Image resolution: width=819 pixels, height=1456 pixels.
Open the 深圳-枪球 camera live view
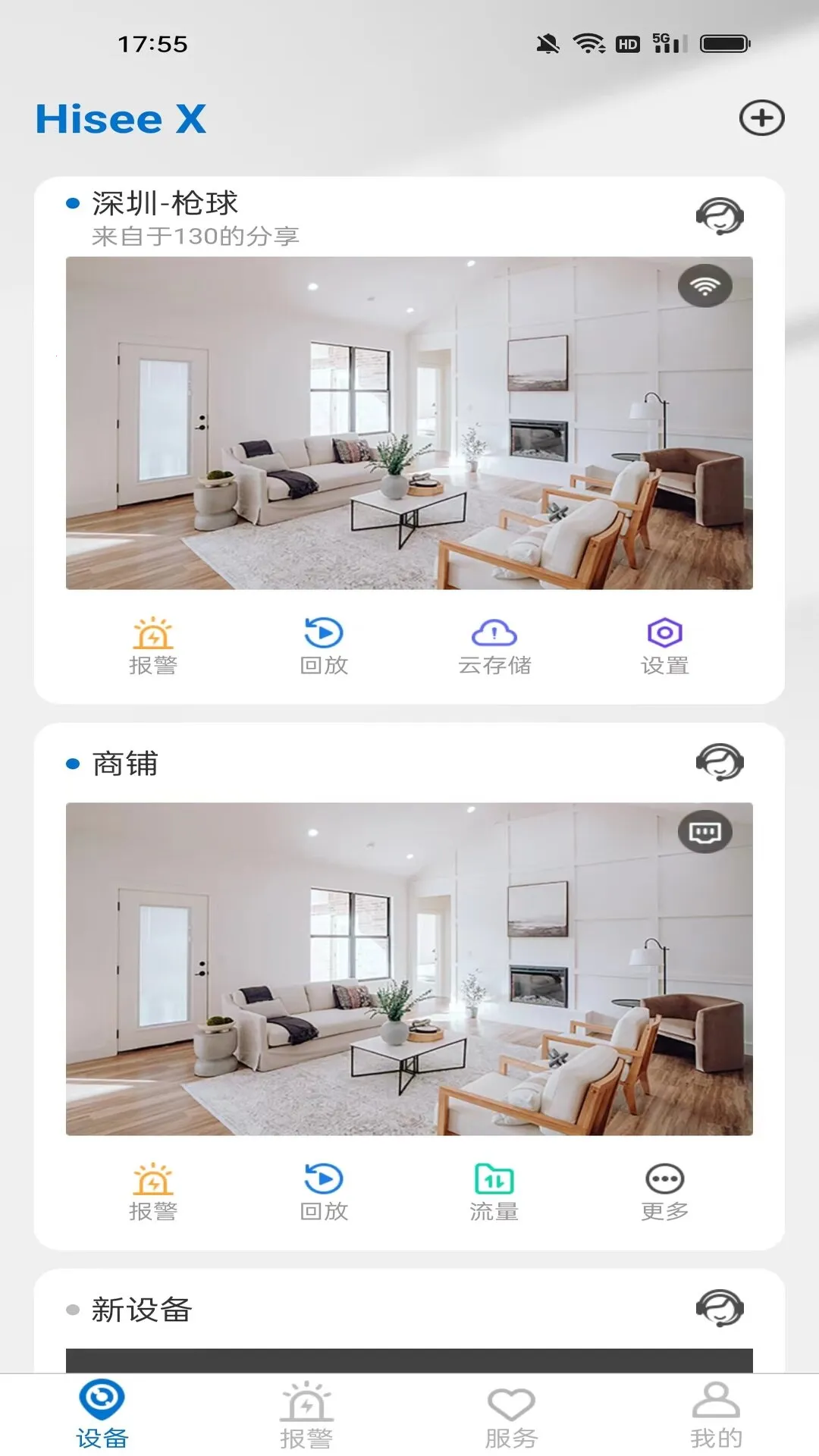409,423
